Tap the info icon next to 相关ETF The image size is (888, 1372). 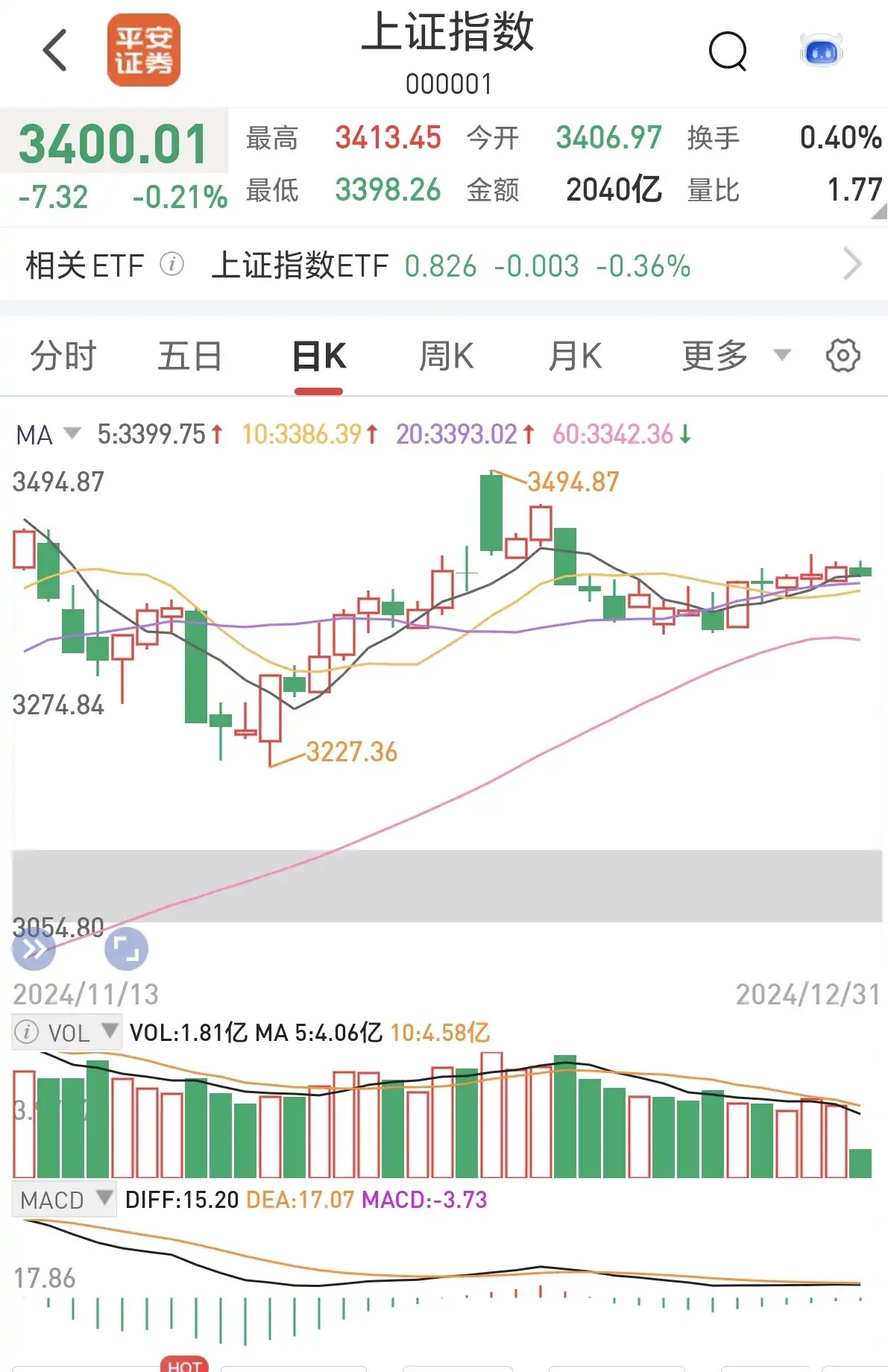[171, 264]
